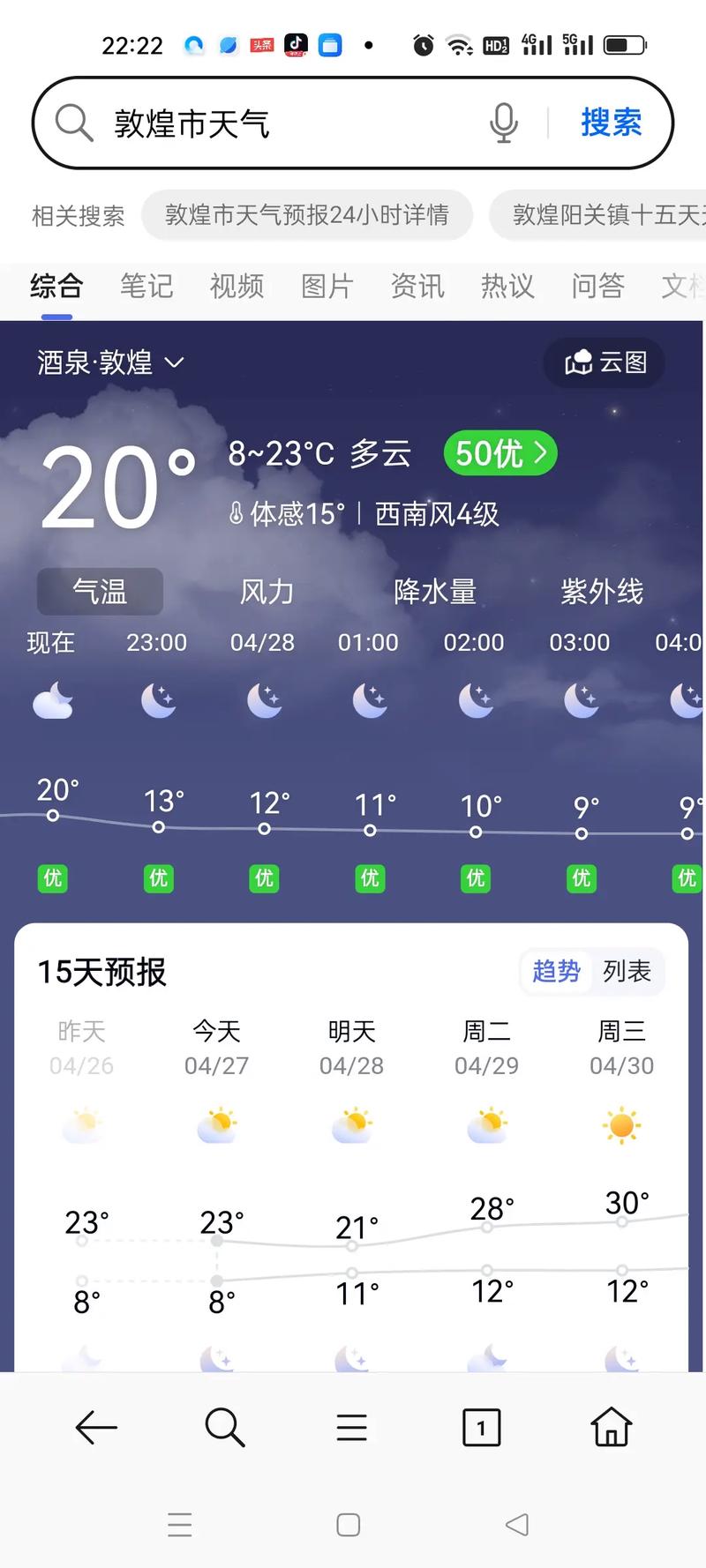Switch forecast view to 列表 mode

coord(627,972)
